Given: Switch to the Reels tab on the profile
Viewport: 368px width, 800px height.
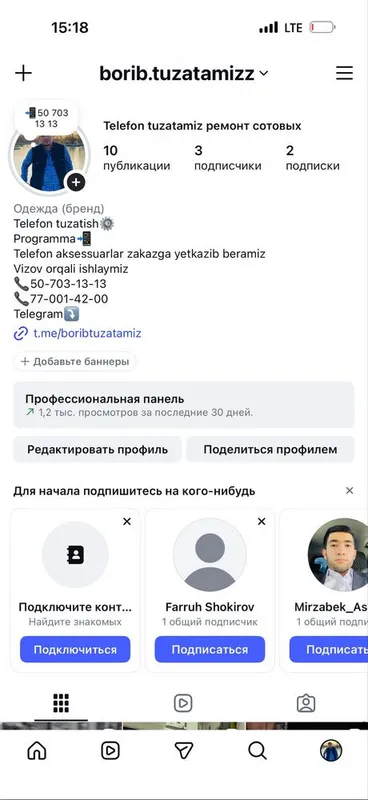Looking at the screenshot, I should click(183, 704).
